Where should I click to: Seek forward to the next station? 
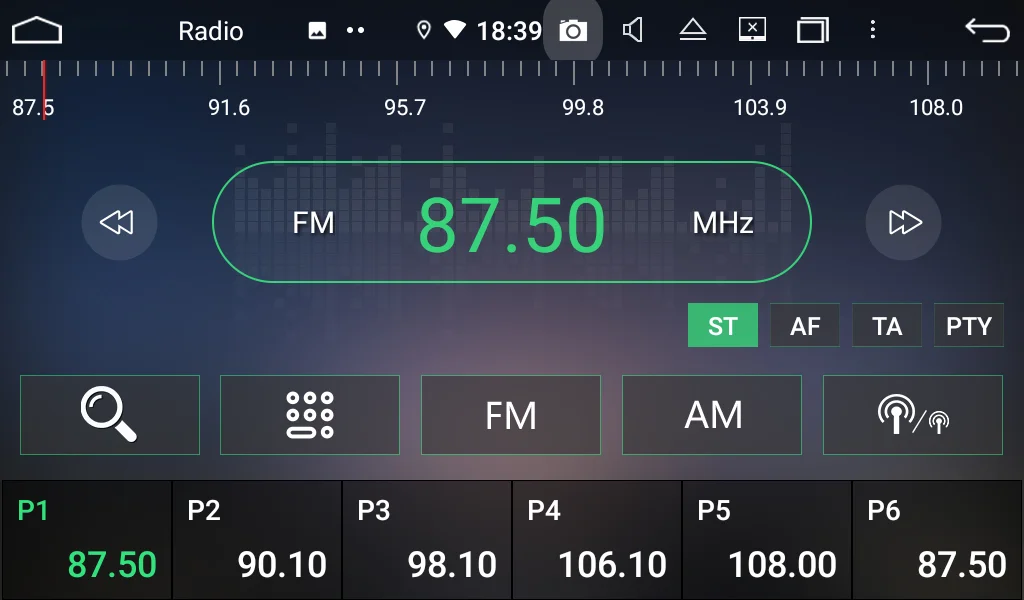[x=903, y=222]
